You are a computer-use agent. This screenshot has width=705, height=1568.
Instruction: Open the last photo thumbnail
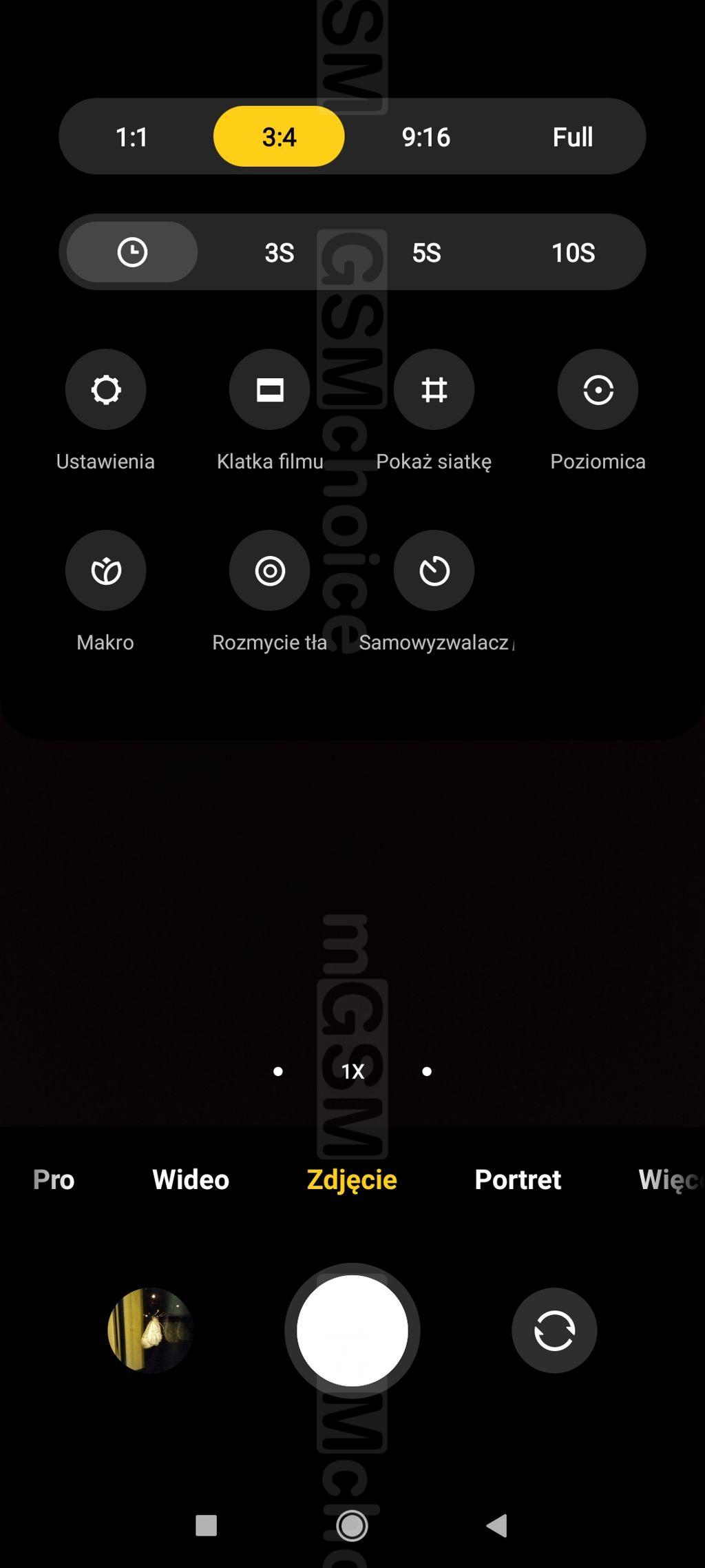[150, 1330]
